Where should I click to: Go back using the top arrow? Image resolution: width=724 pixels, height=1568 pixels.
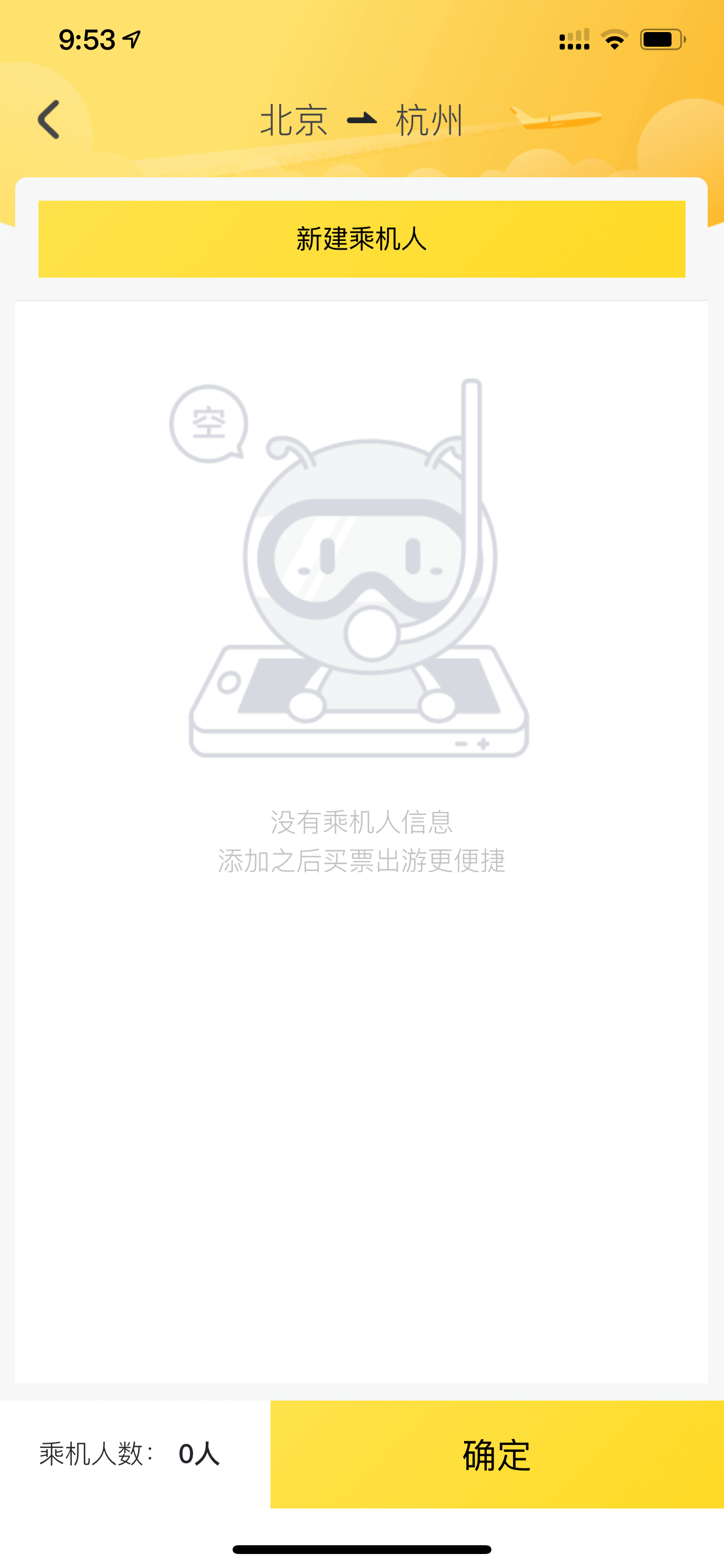pos(48,120)
